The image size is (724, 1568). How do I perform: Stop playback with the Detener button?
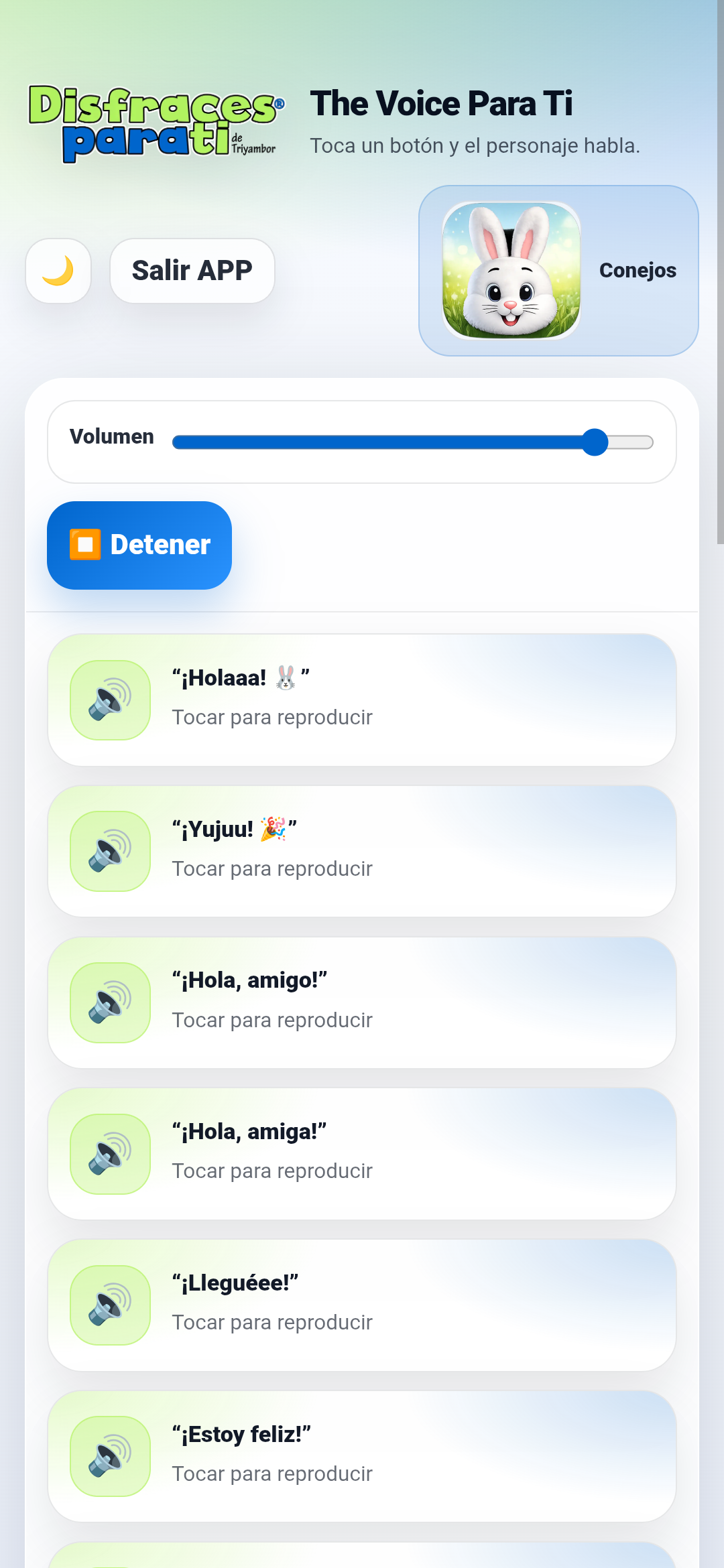click(139, 545)
